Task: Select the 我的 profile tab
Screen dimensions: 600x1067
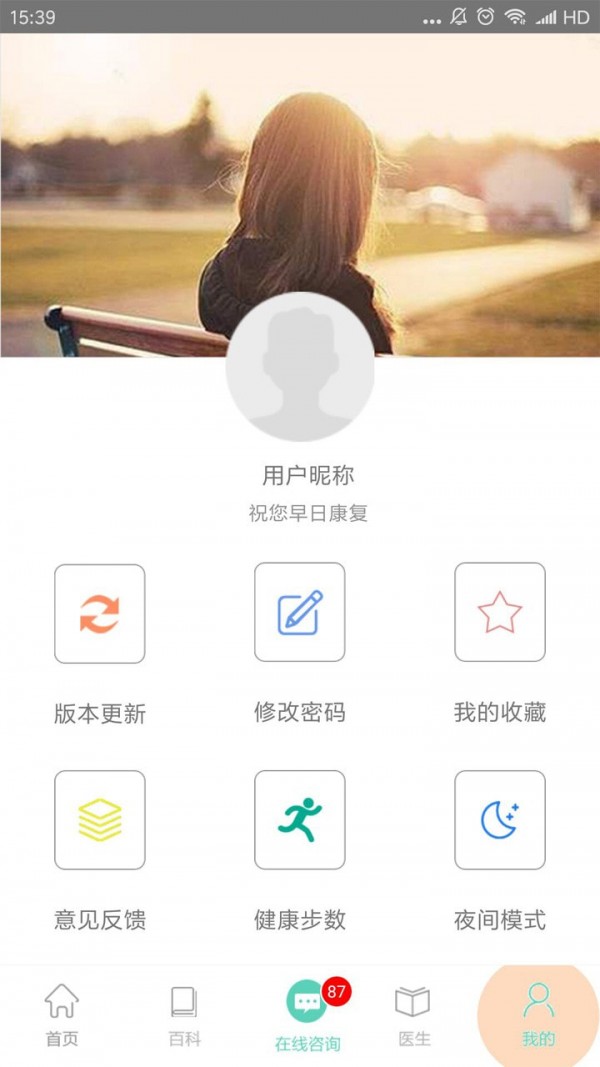Action: click(538, 1013)
